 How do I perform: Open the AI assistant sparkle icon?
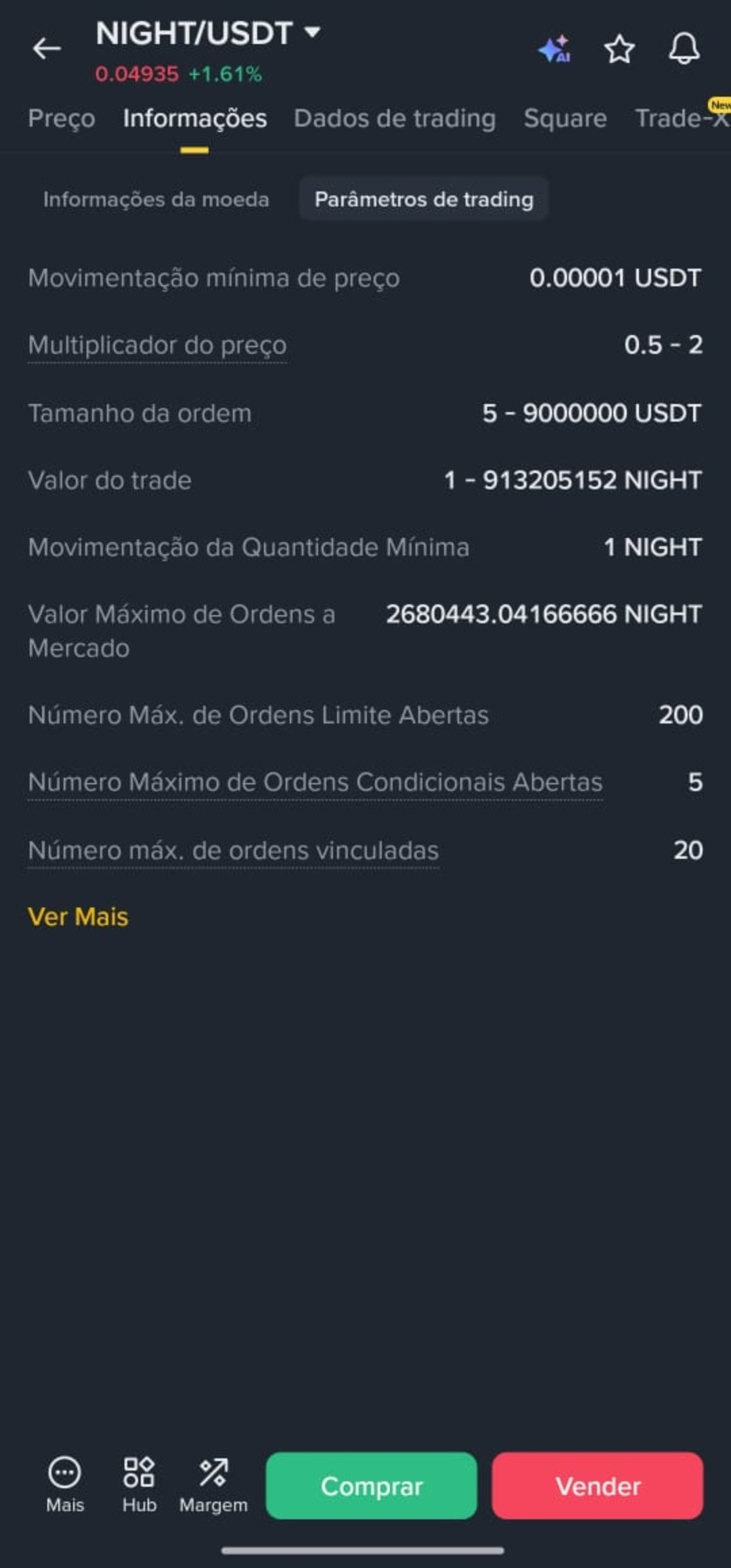pos(554,49)
